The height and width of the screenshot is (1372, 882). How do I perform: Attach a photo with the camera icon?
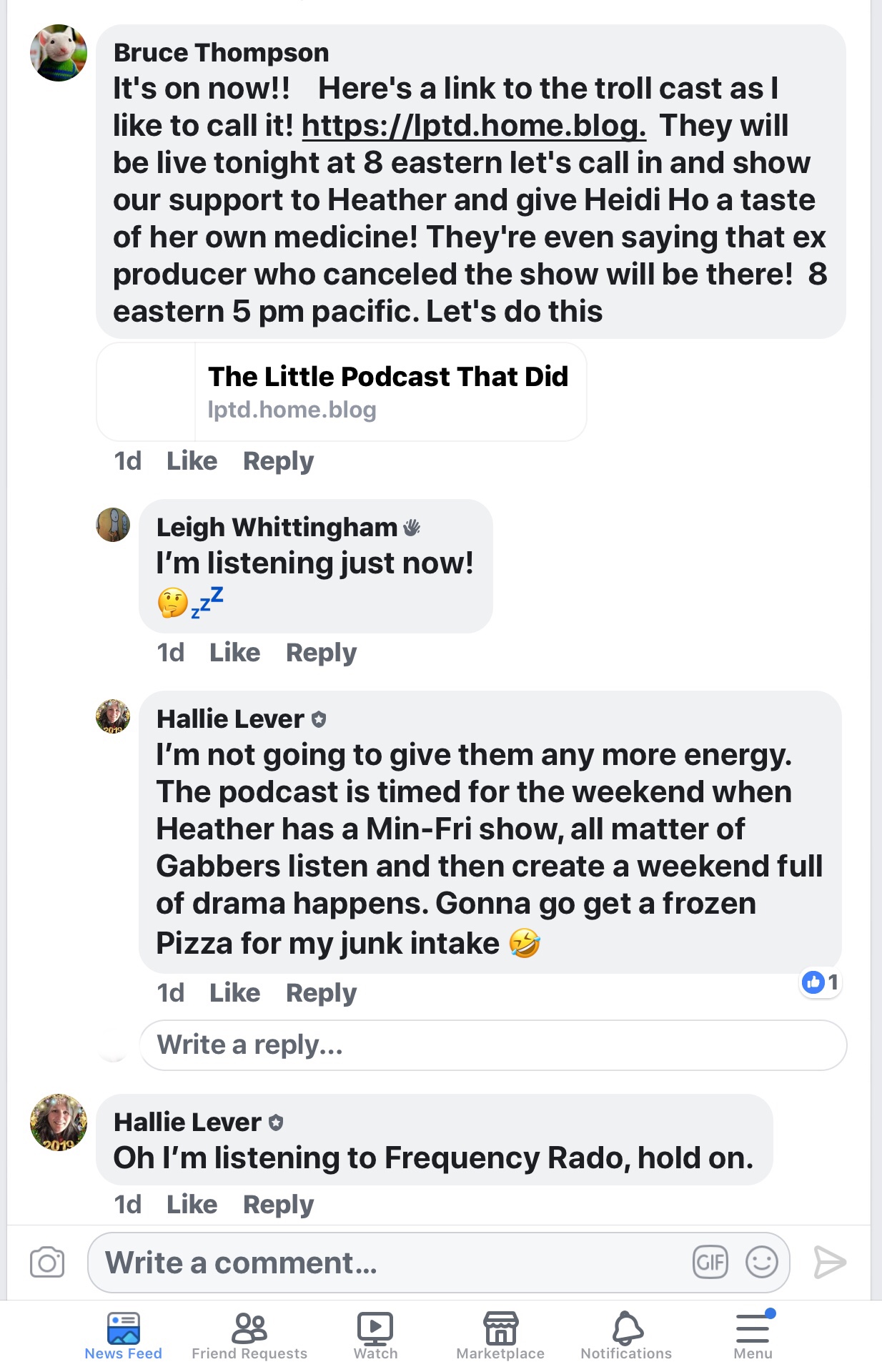point(47,1263)
